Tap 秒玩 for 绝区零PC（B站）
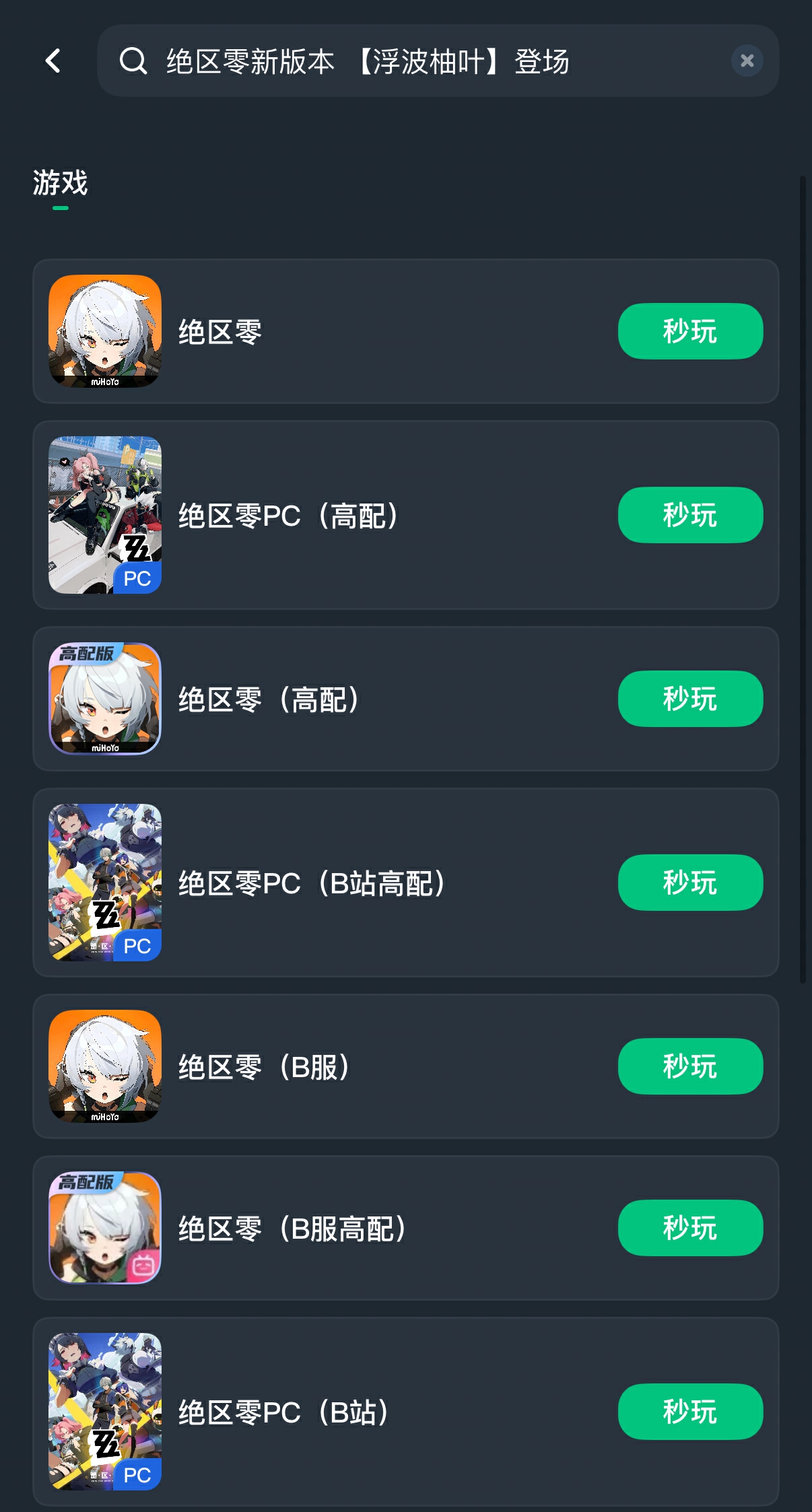The height and width of the screenshot is (1512, 812). coord(690,1412)
